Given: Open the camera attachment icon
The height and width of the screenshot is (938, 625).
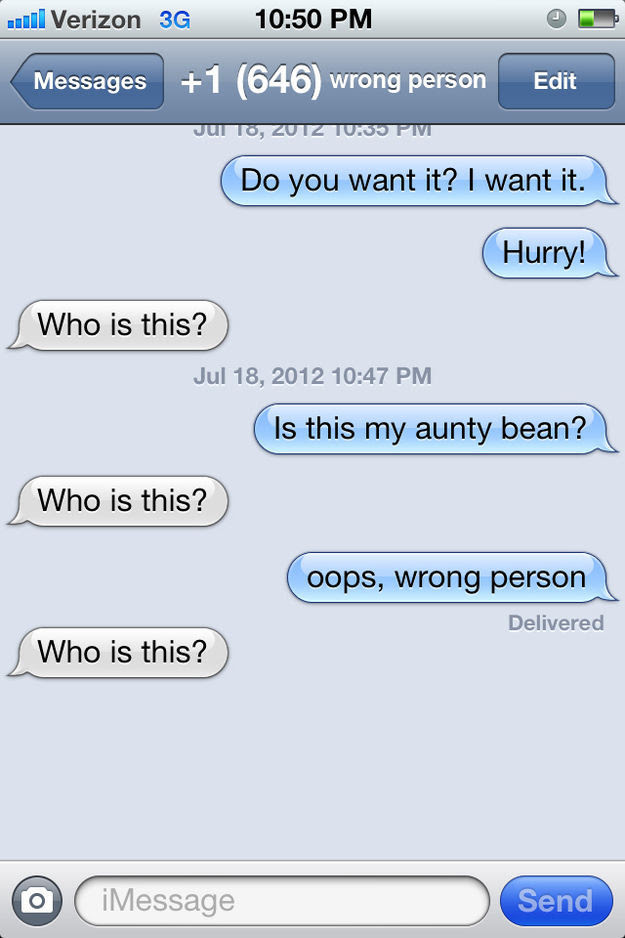Looking at the screenshot, I should click(x=37, y=900).
